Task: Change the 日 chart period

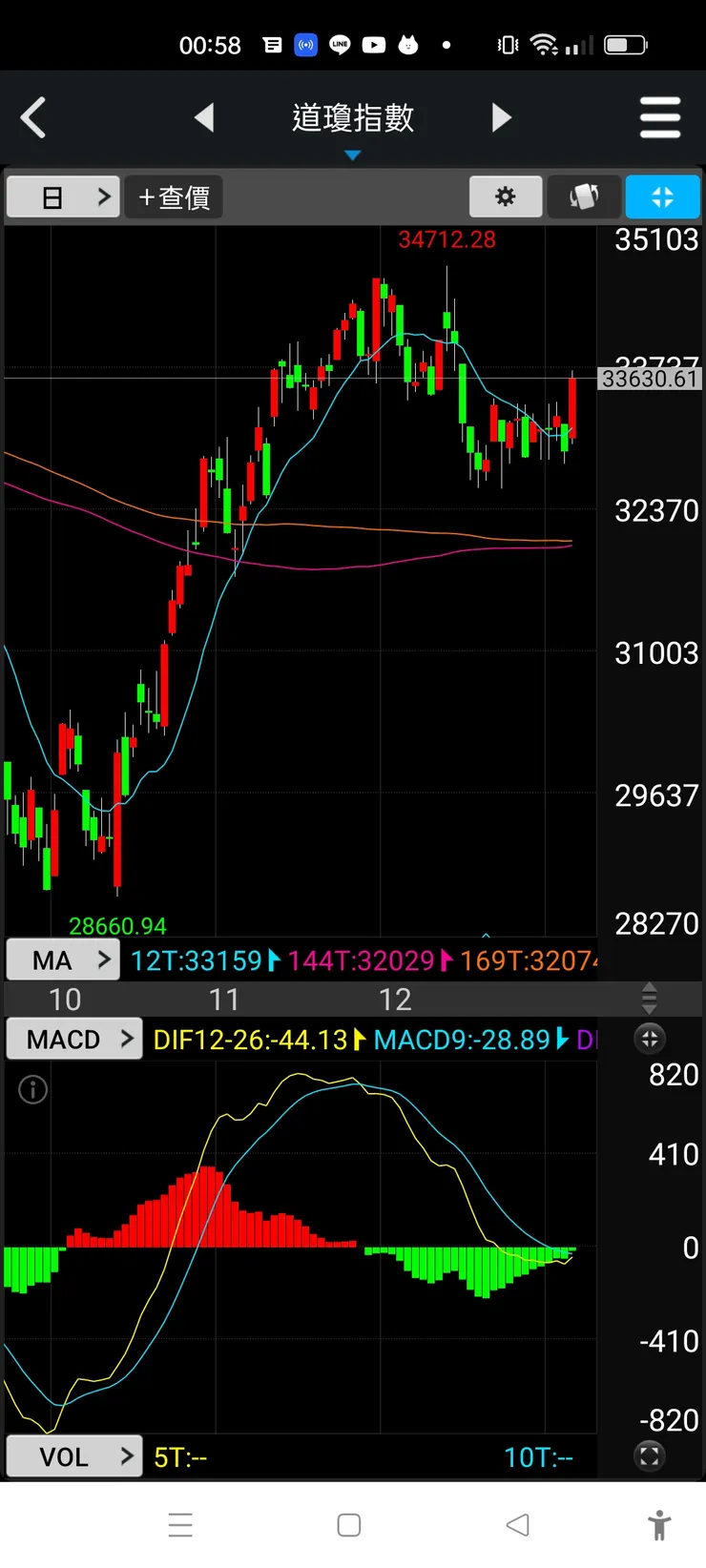Action: (63, 197)
